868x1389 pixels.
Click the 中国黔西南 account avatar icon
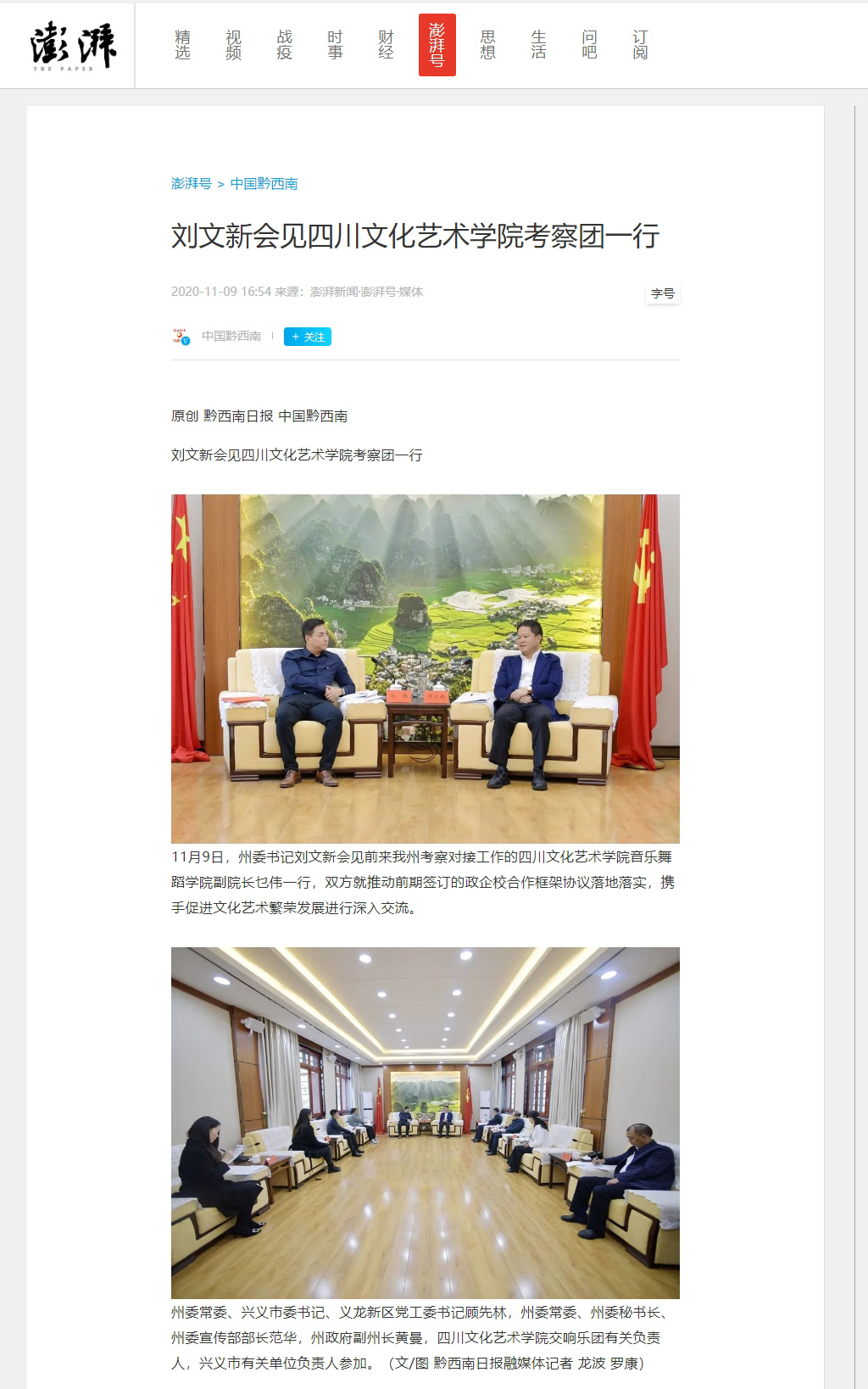point(179,336)
